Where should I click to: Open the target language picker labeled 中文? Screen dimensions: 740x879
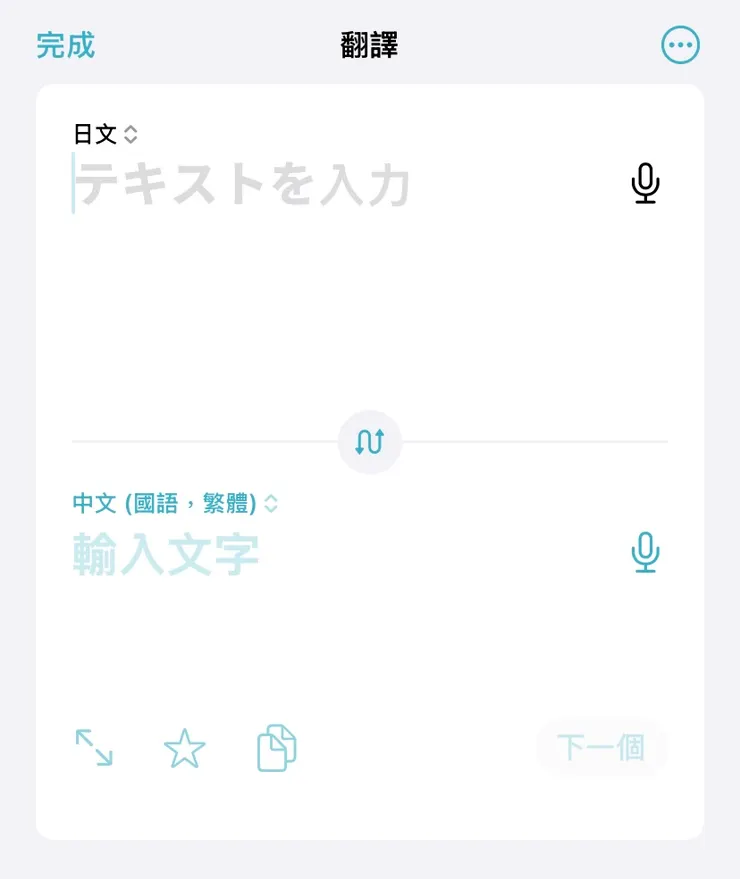165,504
